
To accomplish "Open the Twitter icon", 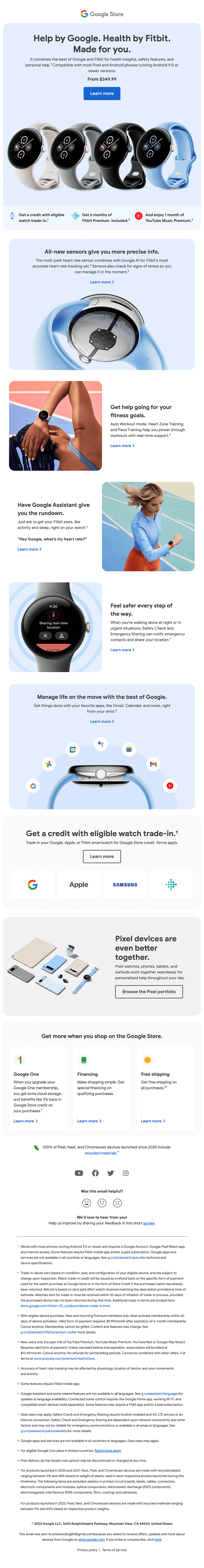I will click(110, 1173).
